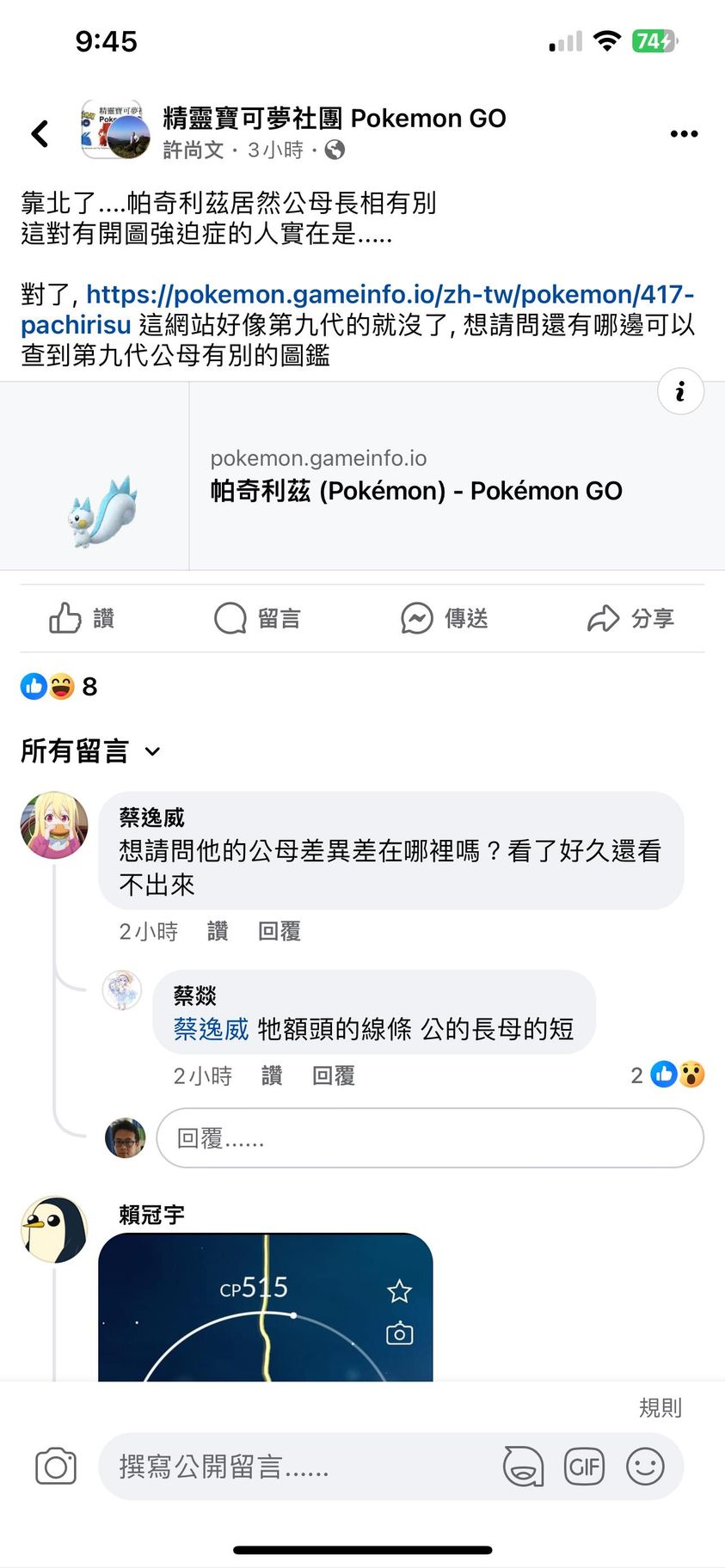Like 蔡逸威's comment
Image resolution: width=725 pixels, height=1568 pixels.
[x=218, y=931]
